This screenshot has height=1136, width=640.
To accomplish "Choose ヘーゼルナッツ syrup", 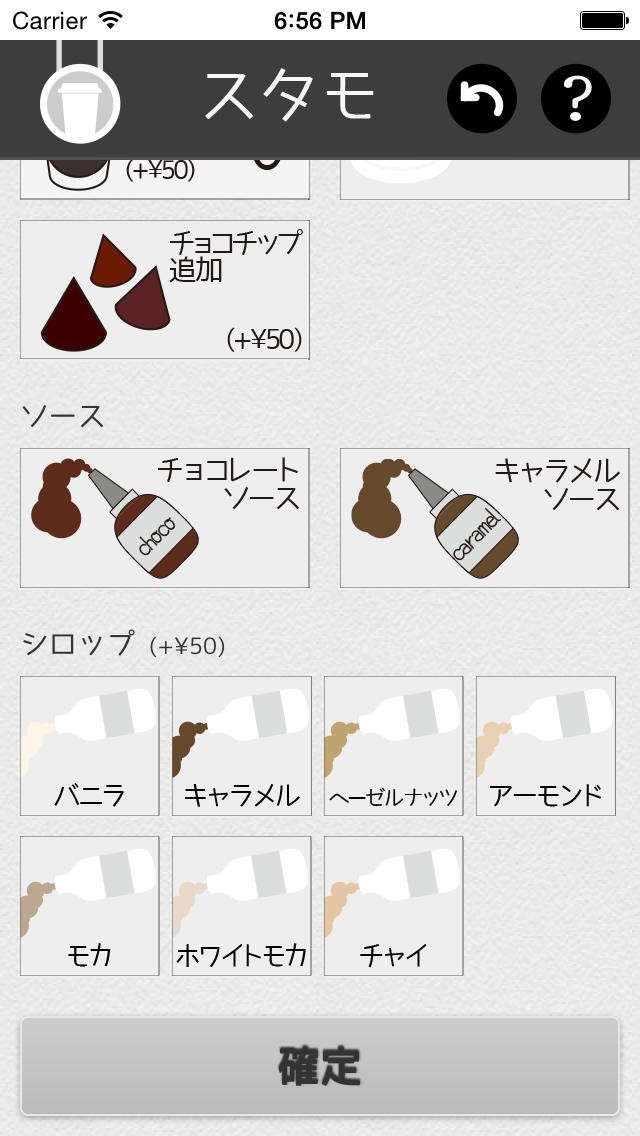I will (394, 746).
